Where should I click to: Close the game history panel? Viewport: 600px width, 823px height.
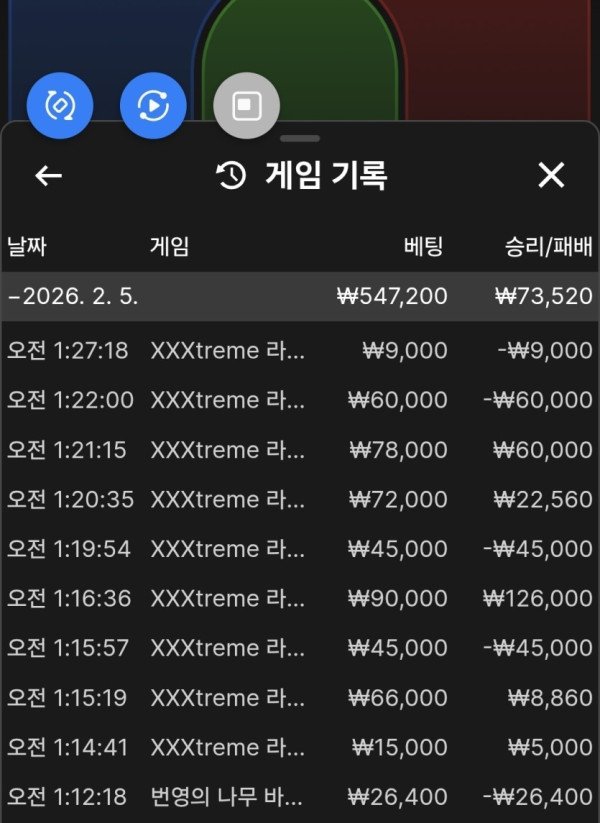551,176
